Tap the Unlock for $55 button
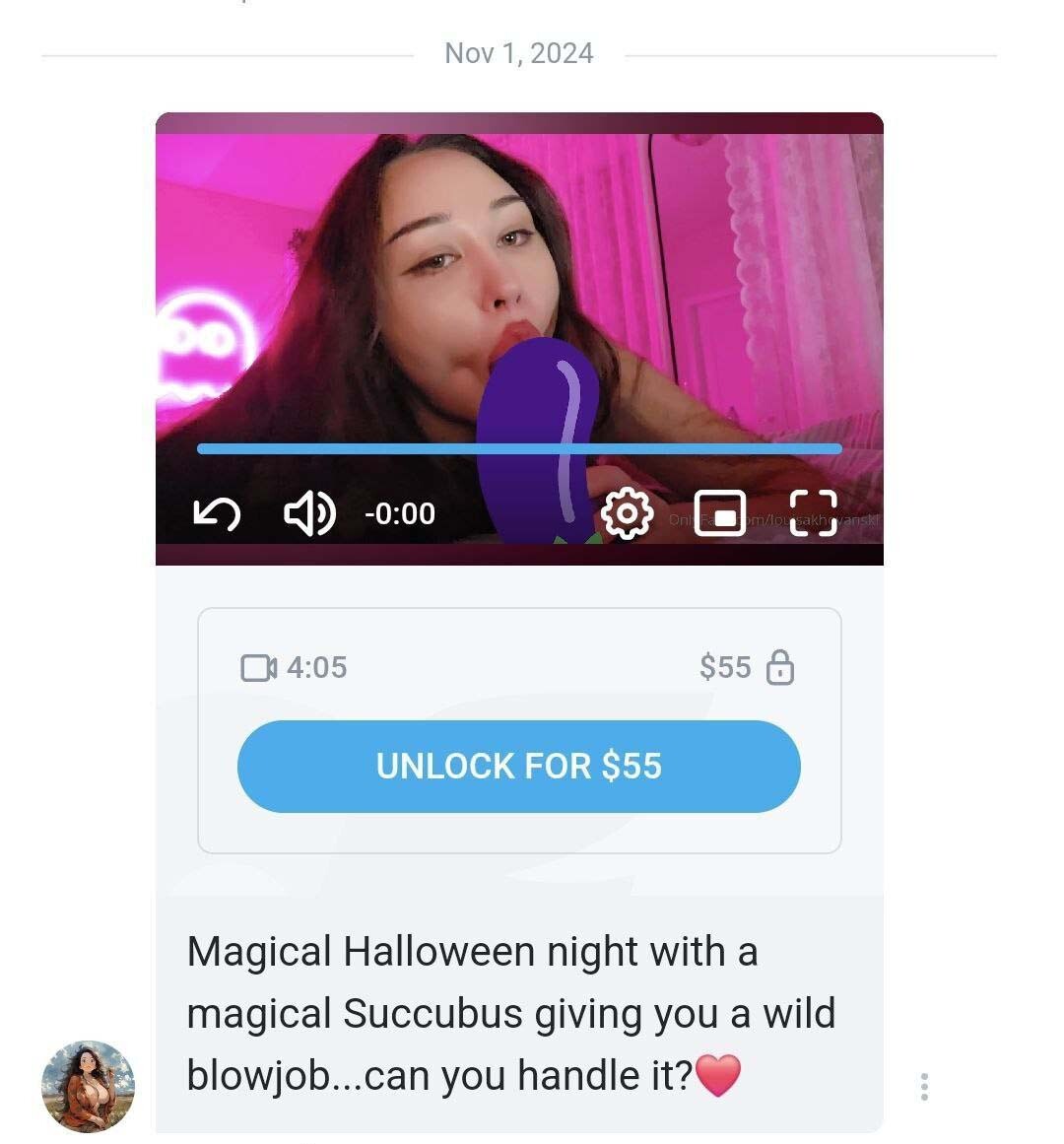Image resolution: width=1064 pixels, height=1144 pixels. (519, 767)
